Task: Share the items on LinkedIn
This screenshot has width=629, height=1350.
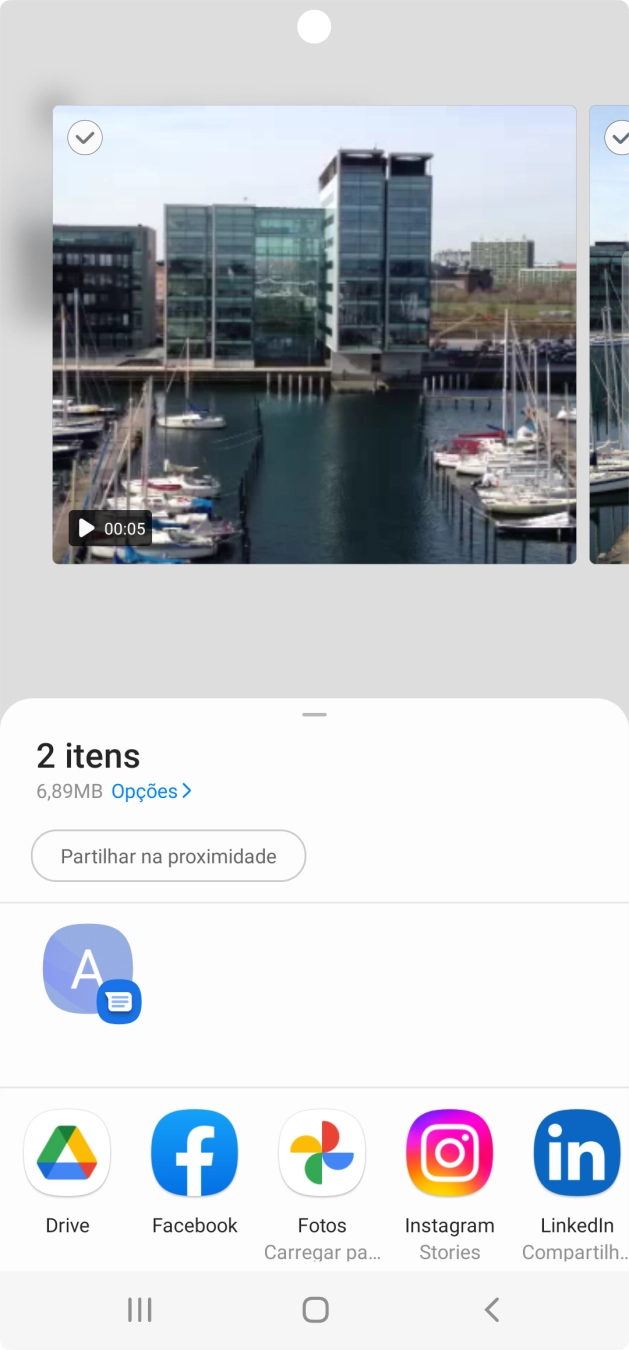Action: coord(577,1154)
